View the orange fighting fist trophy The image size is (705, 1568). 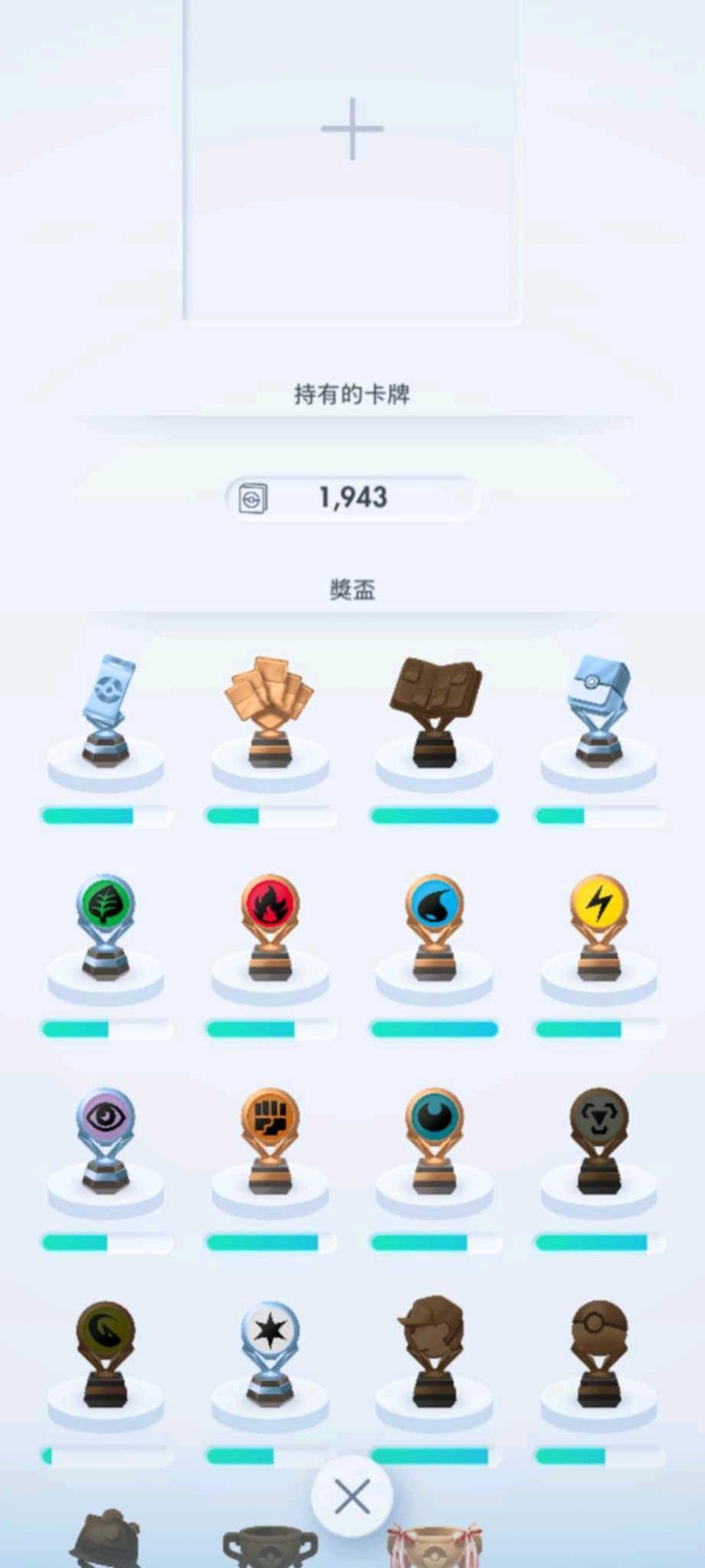[x=270, y=1139]
